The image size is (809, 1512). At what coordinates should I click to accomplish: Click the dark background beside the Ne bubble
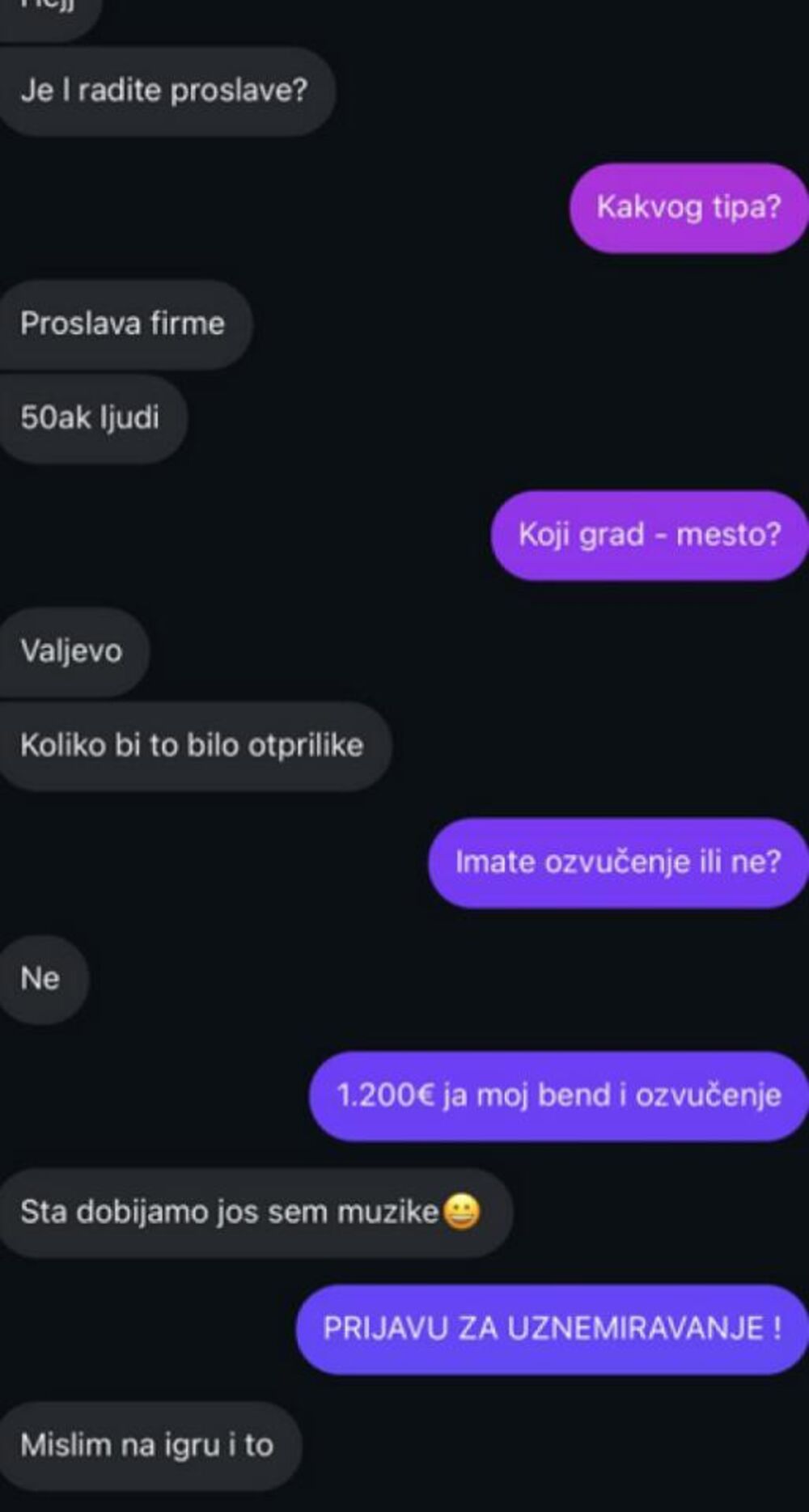point(324,977)
